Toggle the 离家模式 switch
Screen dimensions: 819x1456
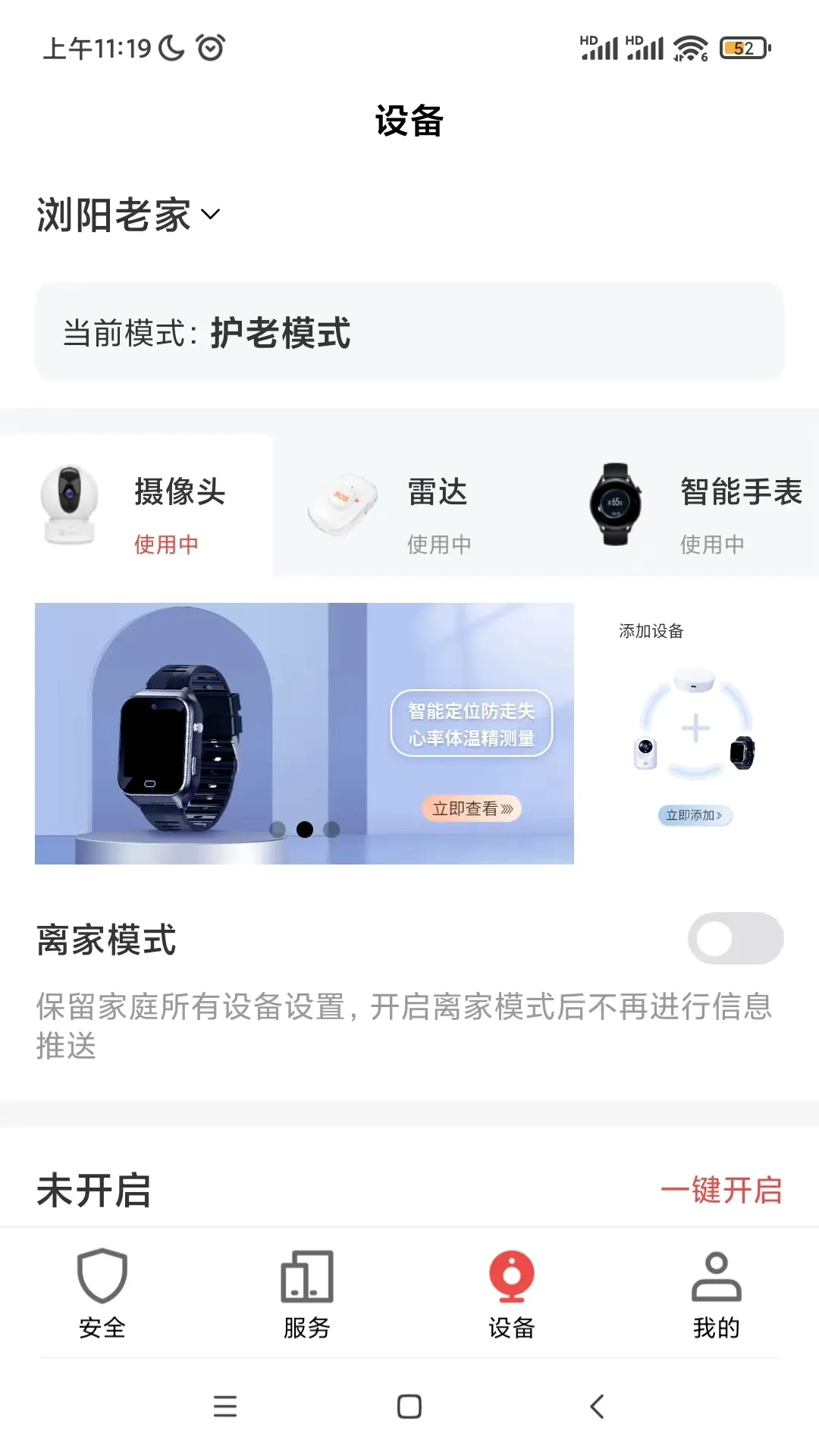736,939
